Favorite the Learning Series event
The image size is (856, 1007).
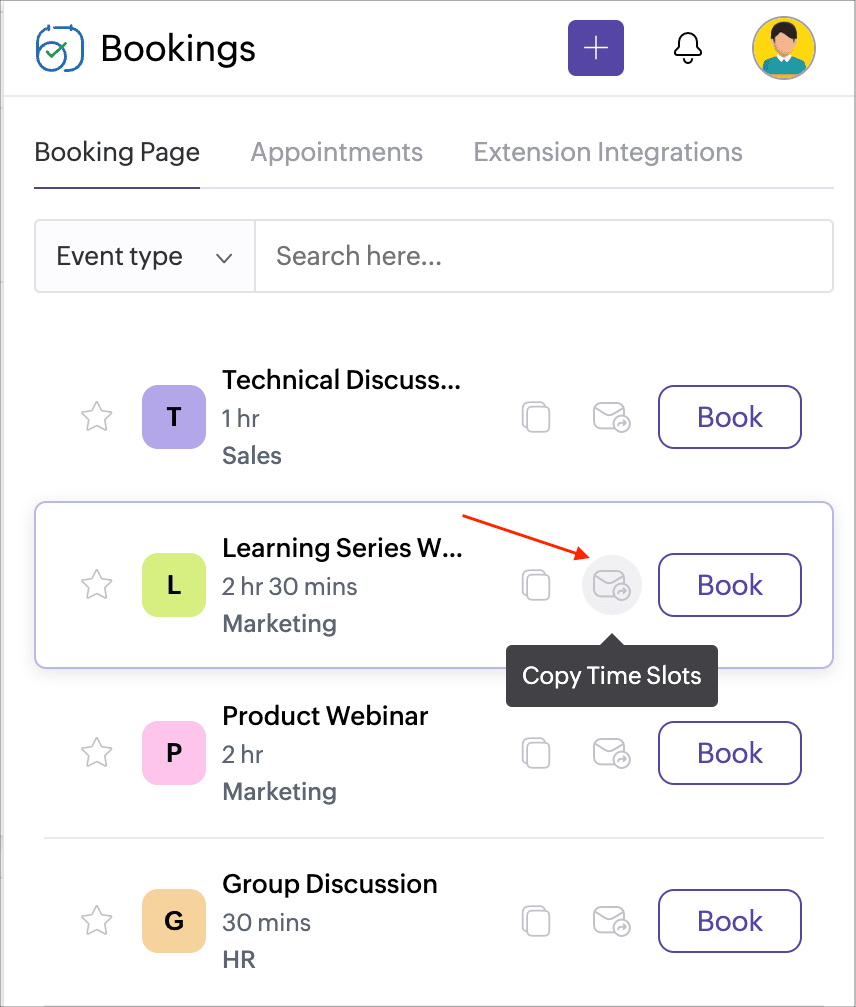click(x=96, y=584)
